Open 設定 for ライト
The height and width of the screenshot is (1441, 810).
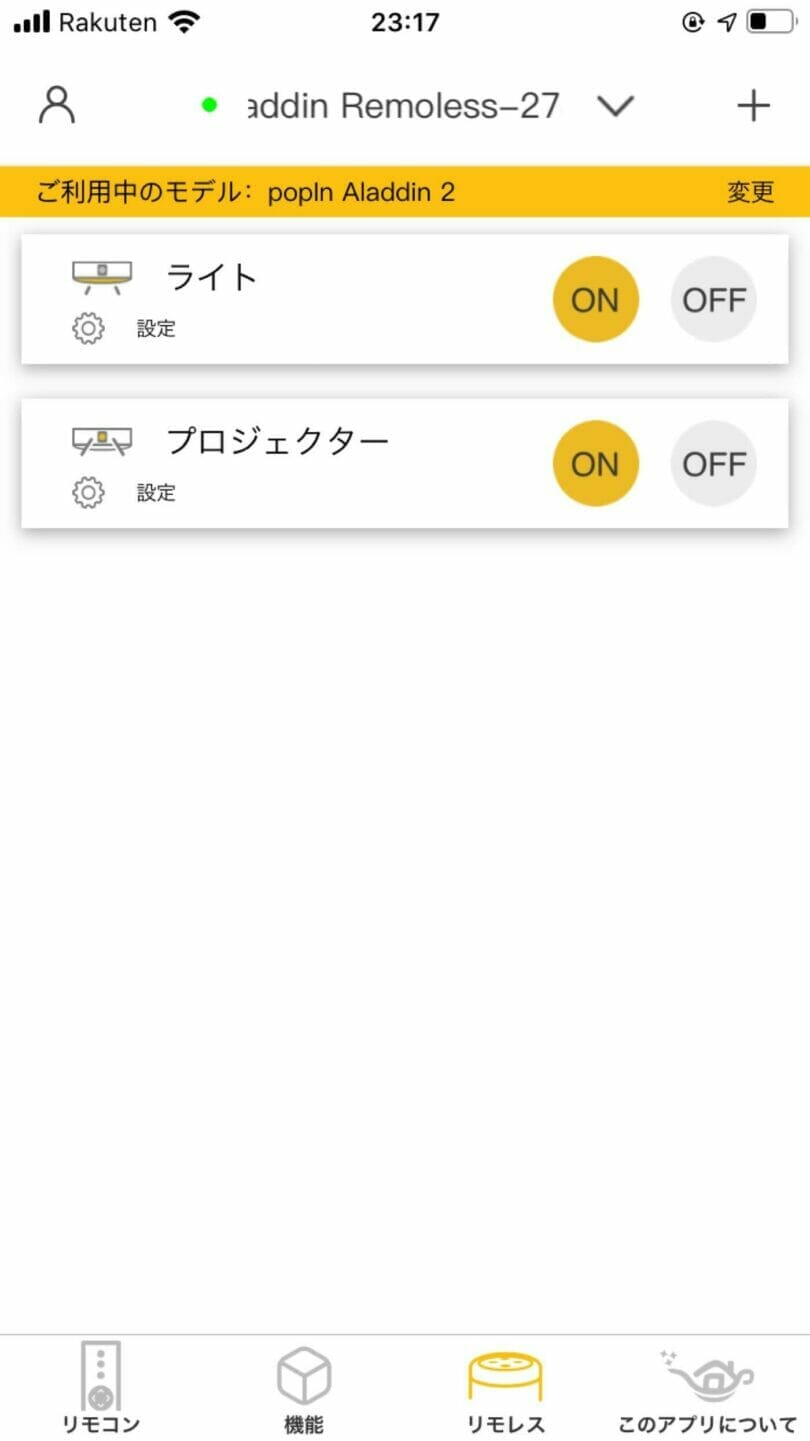point(124,328)
